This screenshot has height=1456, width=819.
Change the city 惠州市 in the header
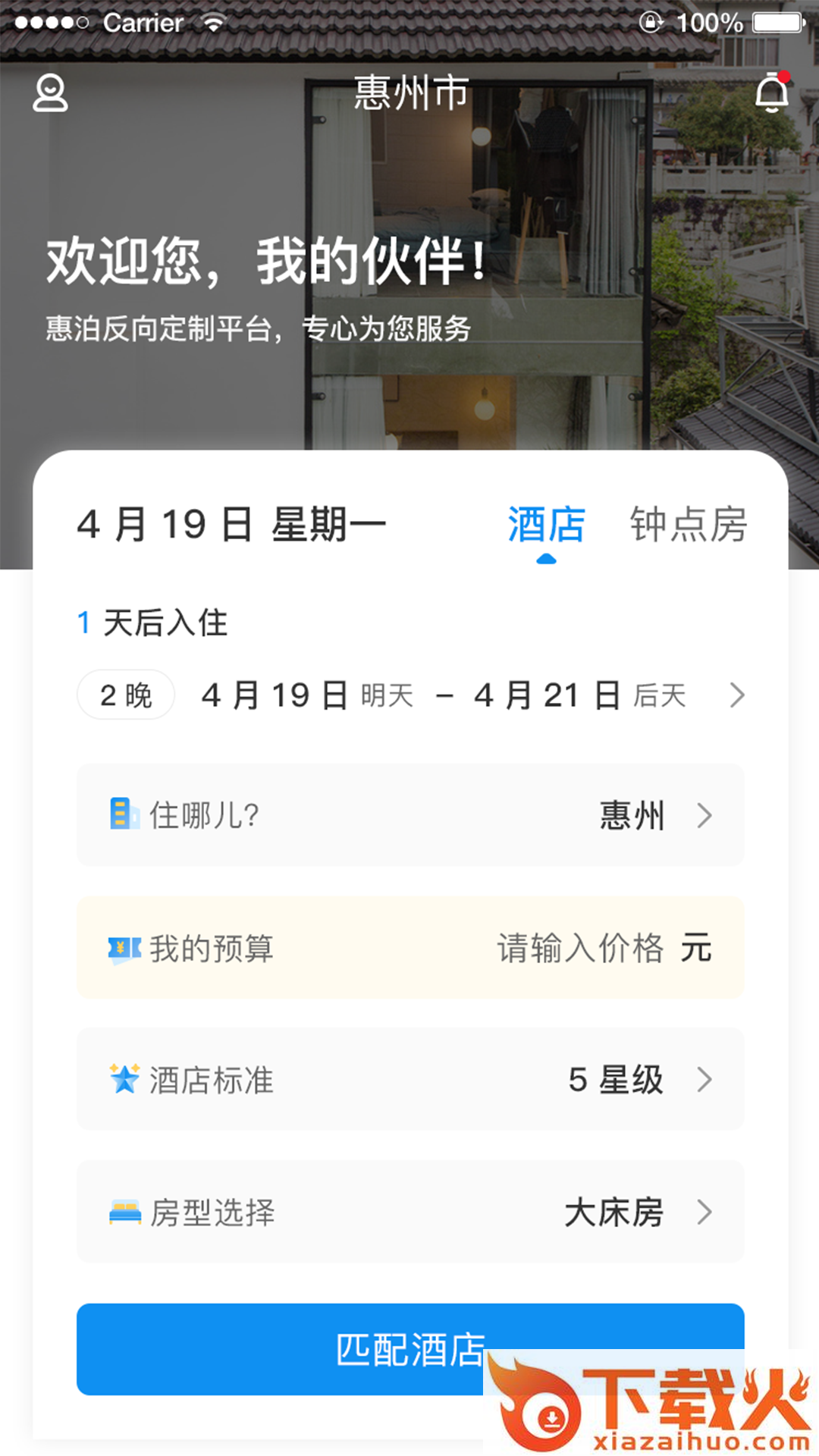coord(410,93)
